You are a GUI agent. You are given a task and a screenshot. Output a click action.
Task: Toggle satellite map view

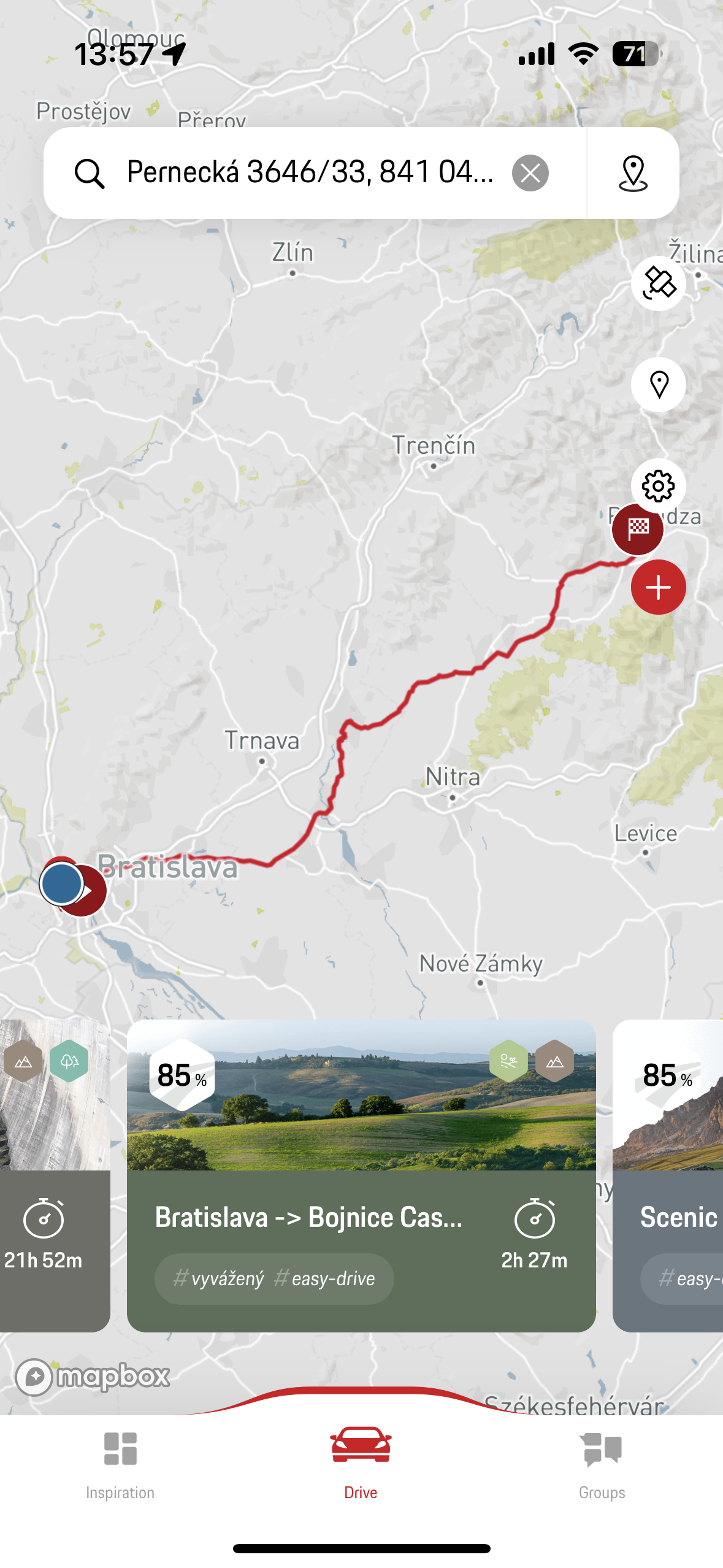coord(657,283)
